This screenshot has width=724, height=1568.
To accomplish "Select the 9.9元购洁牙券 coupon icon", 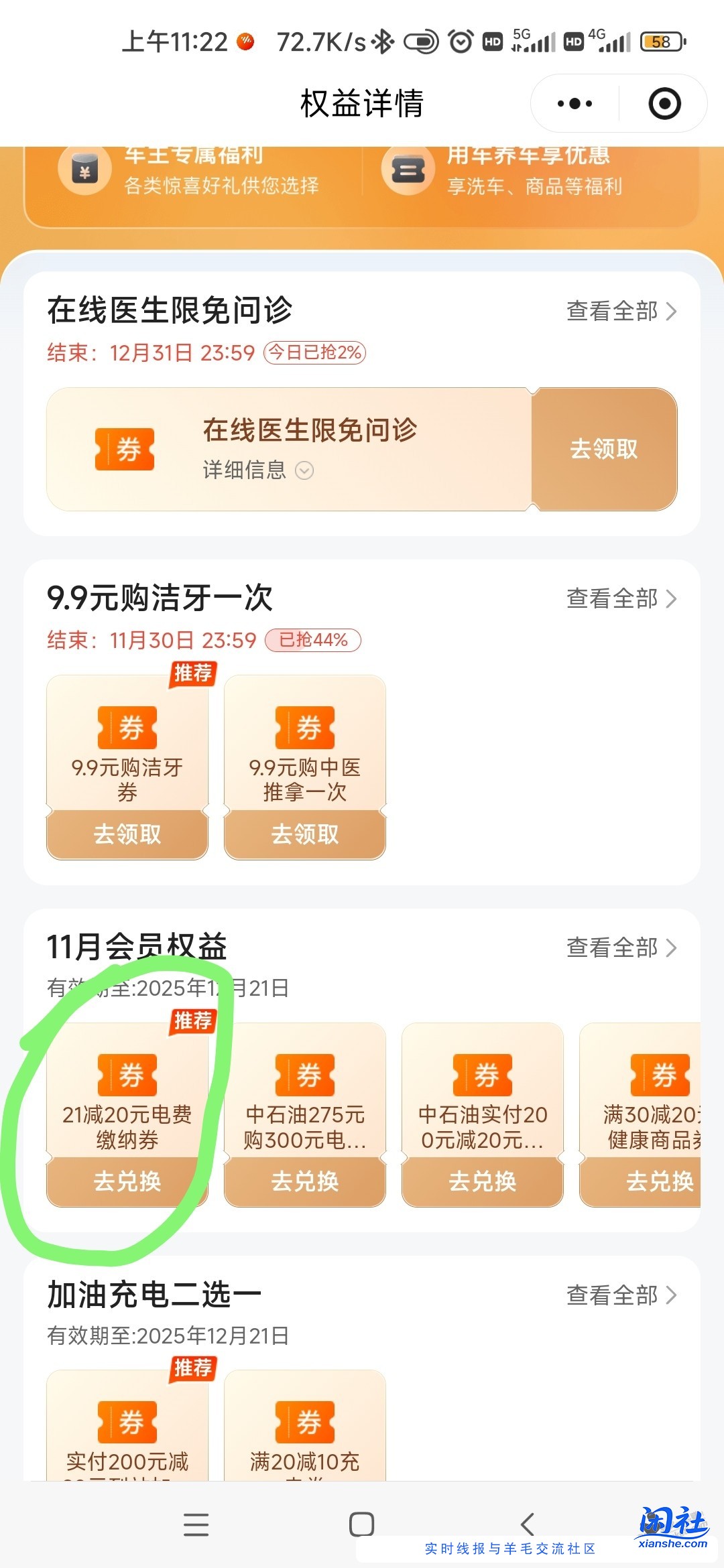I will tap(126, 726).
